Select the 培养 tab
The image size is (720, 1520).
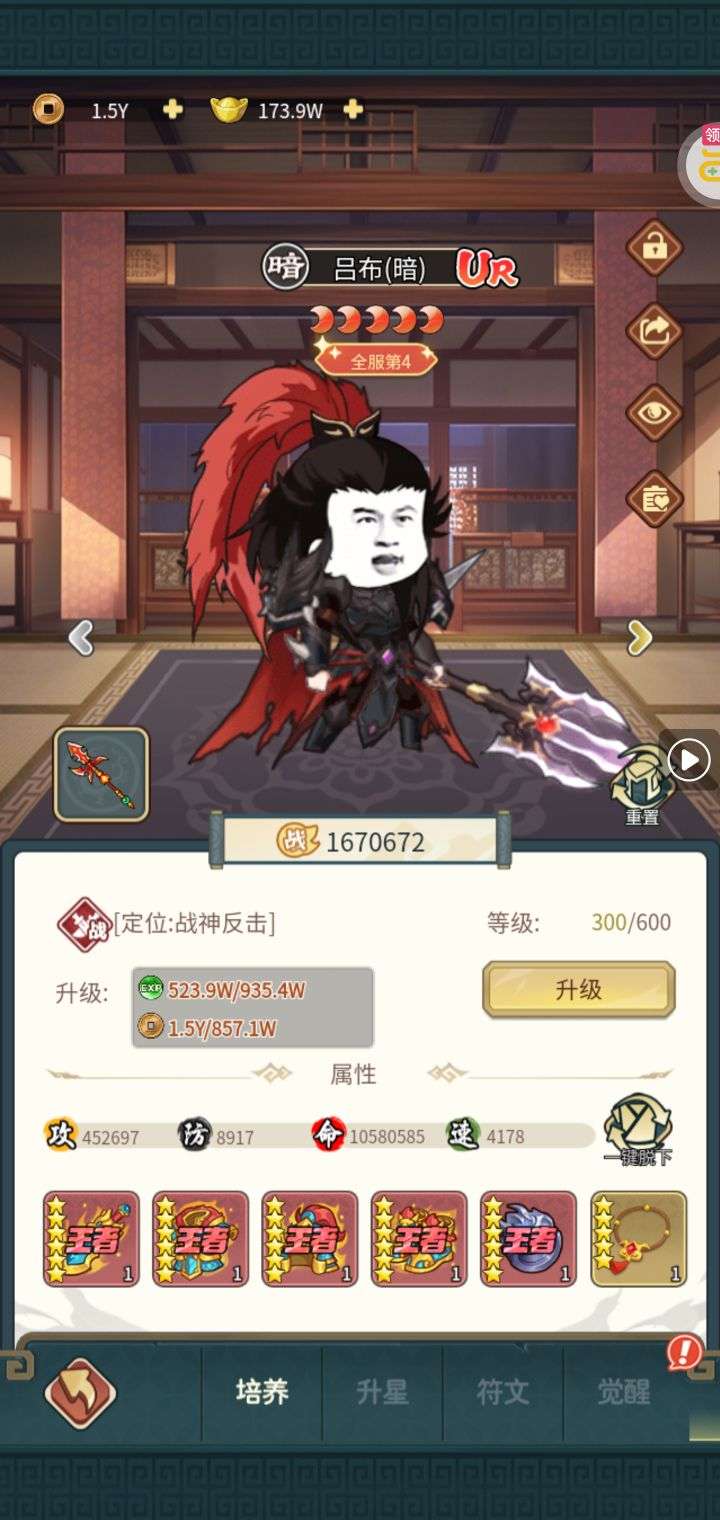(262, 1392)
